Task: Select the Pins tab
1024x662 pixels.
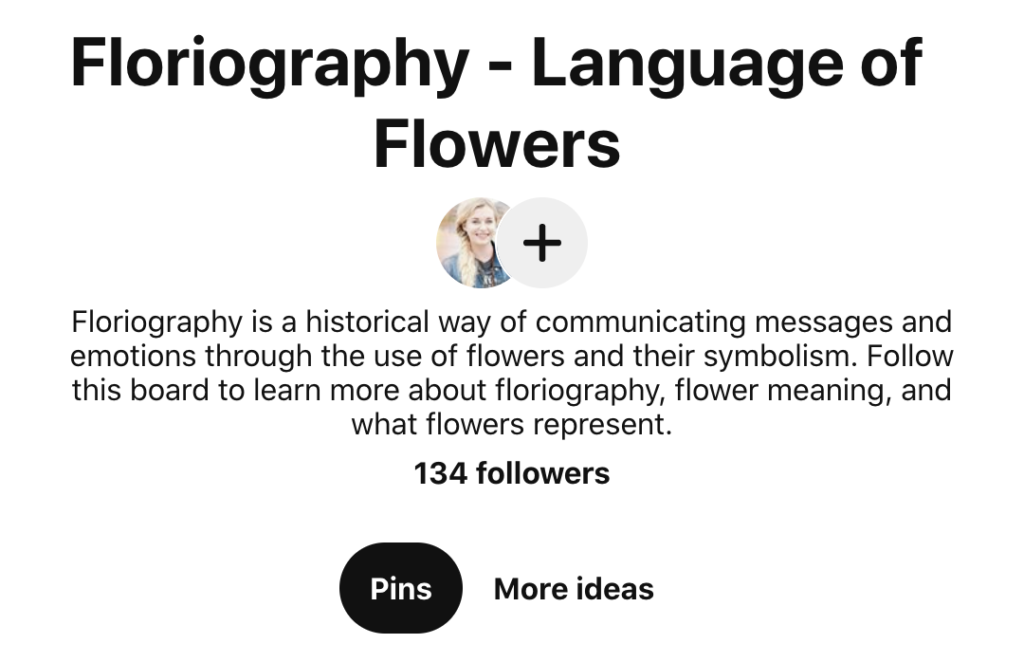Action: 401,588
